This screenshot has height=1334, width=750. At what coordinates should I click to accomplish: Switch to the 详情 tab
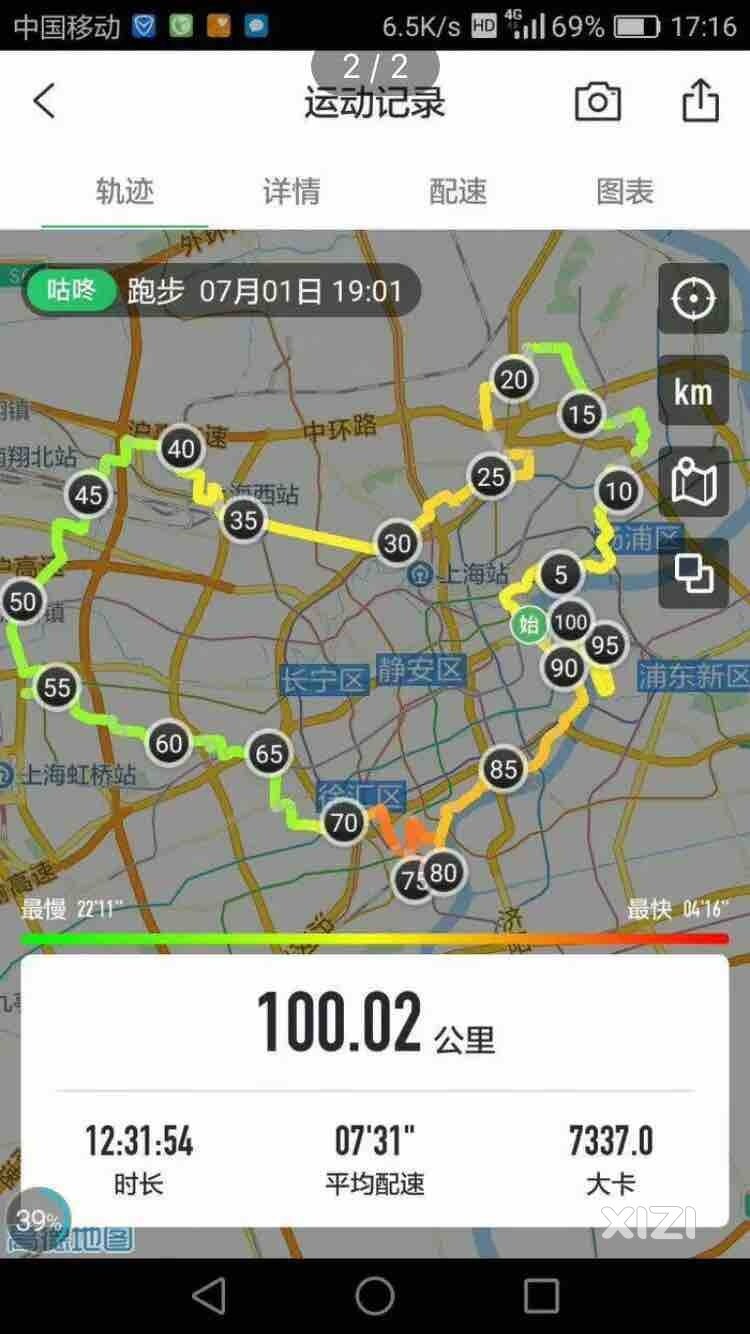291,191
